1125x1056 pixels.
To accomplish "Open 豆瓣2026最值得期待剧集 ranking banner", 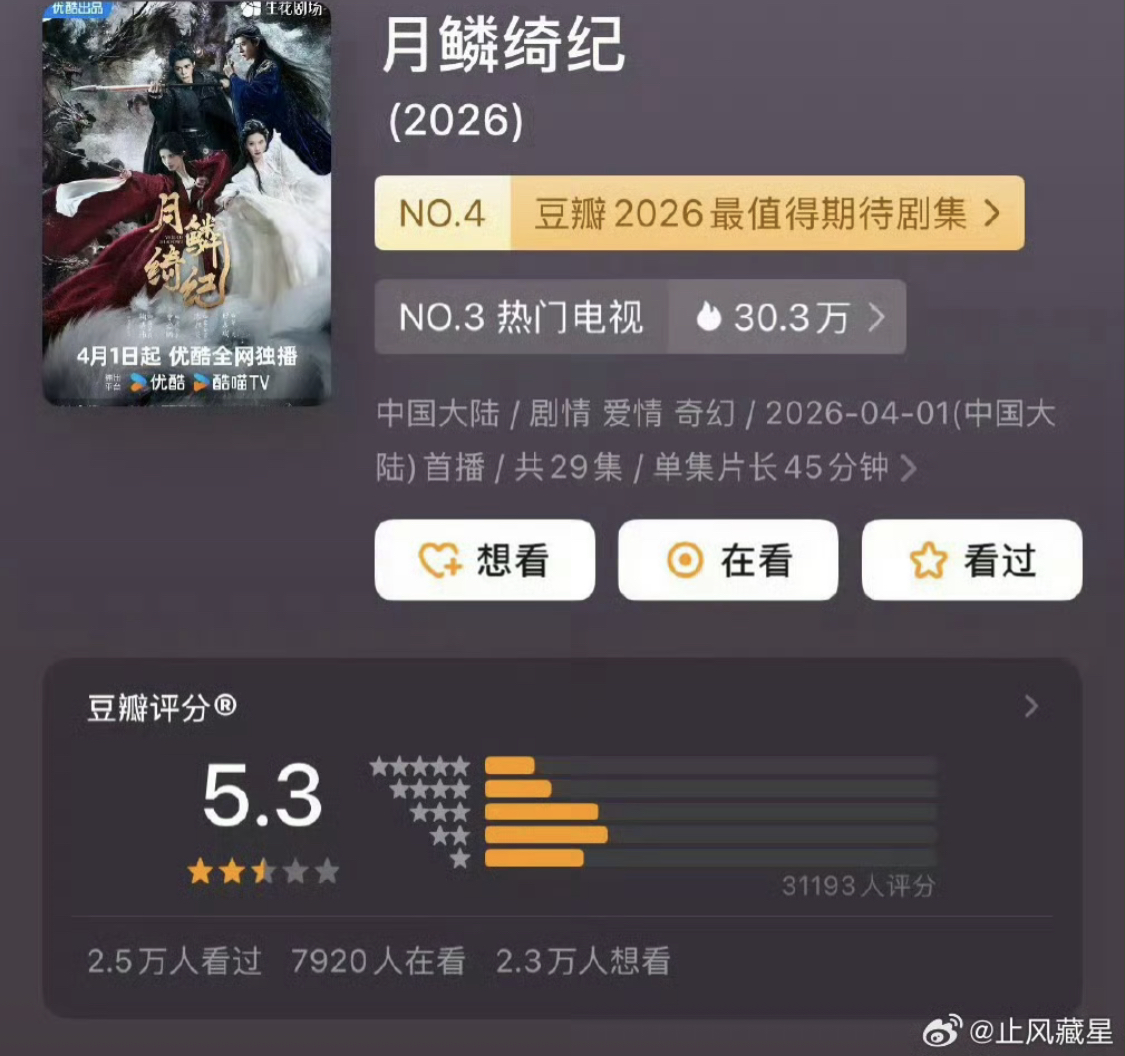I will click(699, 213).
